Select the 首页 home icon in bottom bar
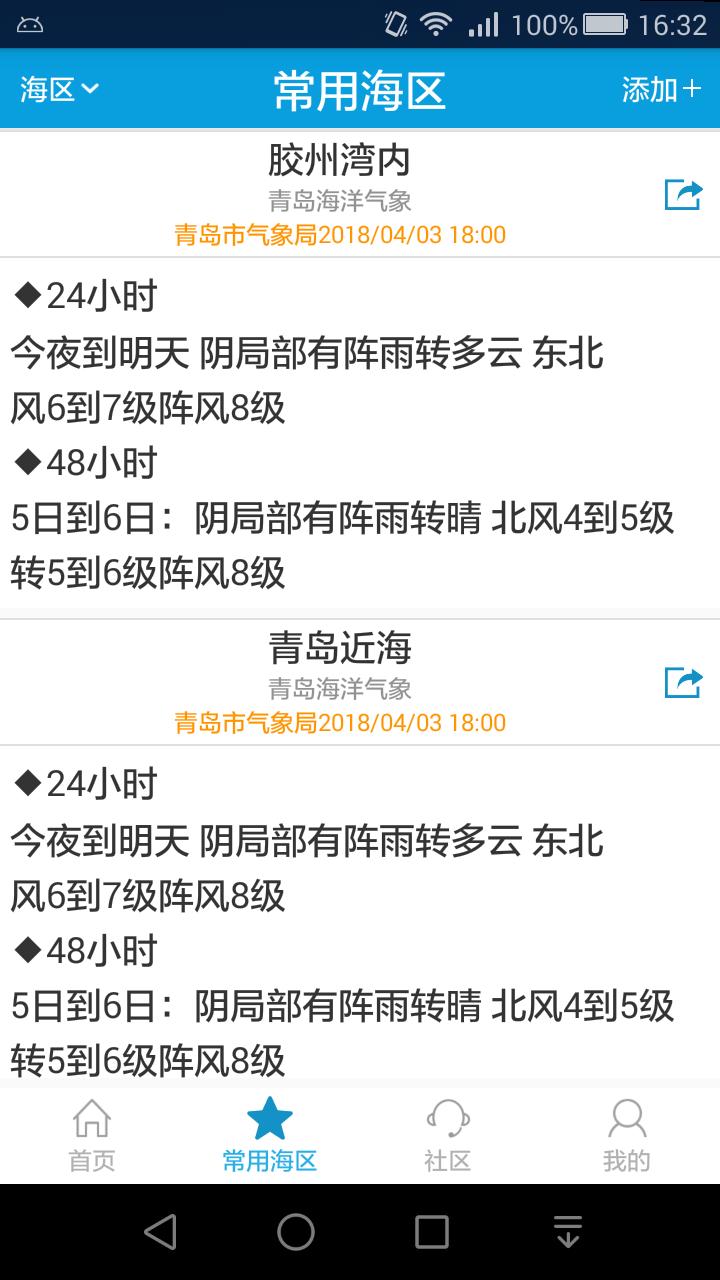Image resolution: width=720 pixels, height=1280 pixels. click(91, 1135)
